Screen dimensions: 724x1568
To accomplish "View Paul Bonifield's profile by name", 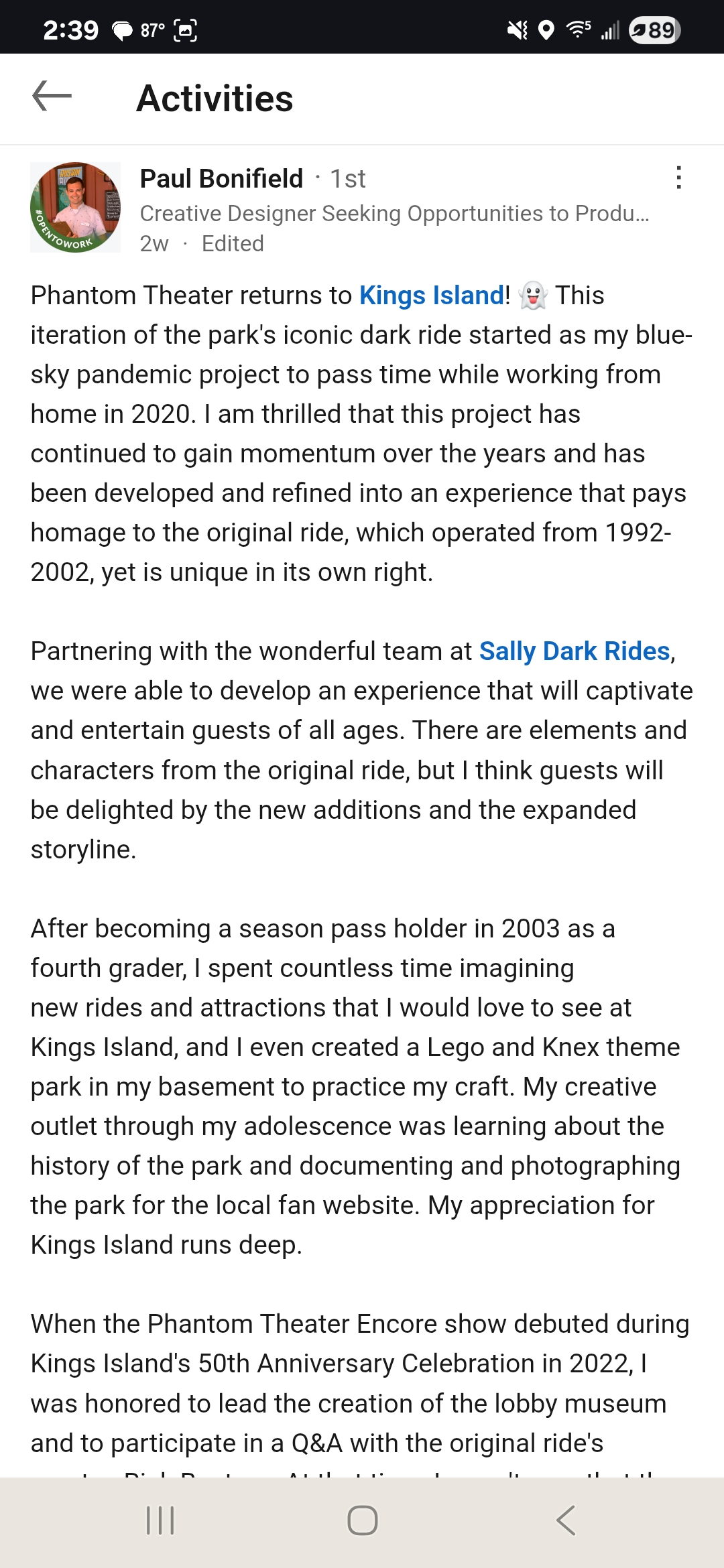I will click(x=221, y=179).
